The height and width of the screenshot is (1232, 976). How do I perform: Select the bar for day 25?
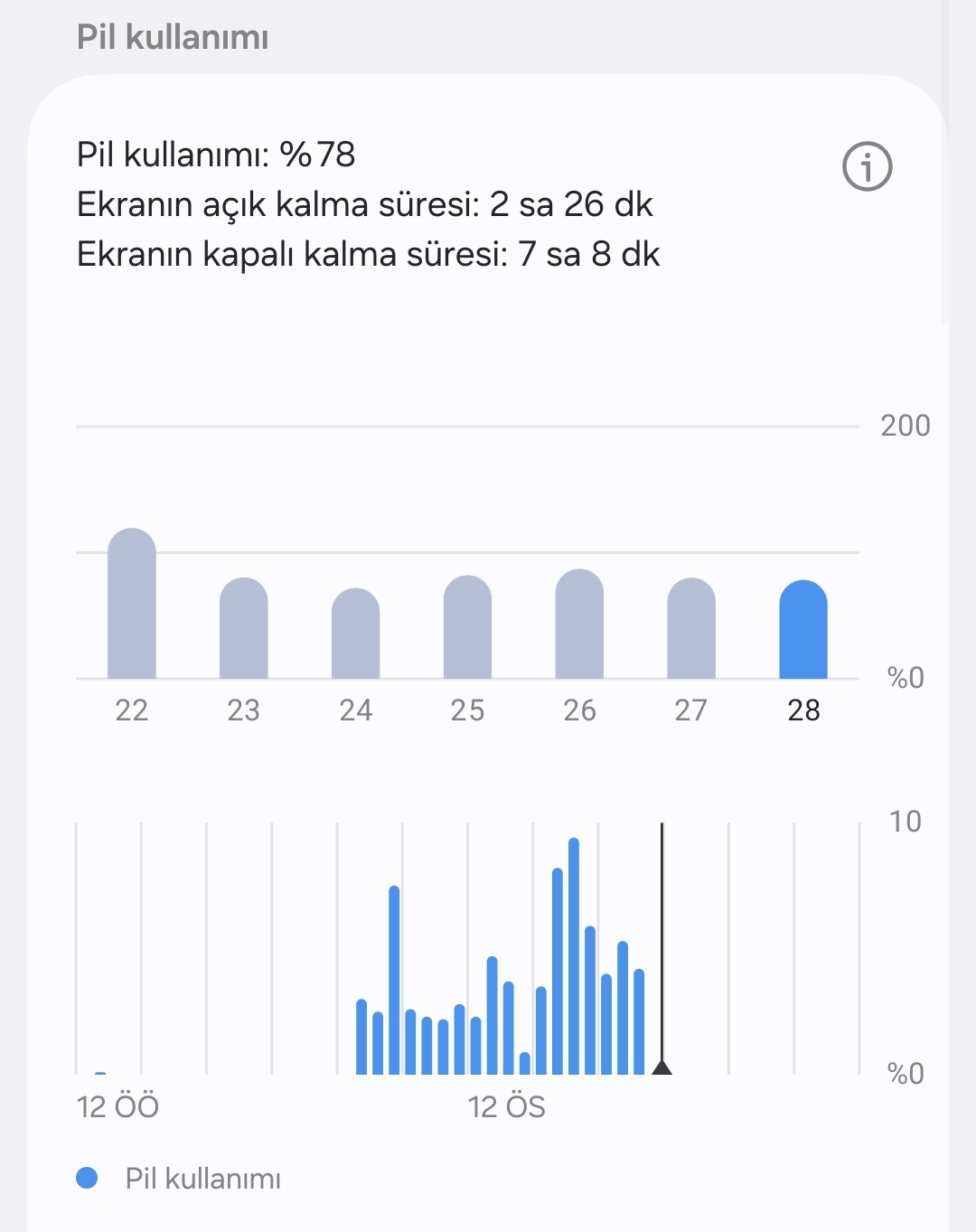click(467, 627)
